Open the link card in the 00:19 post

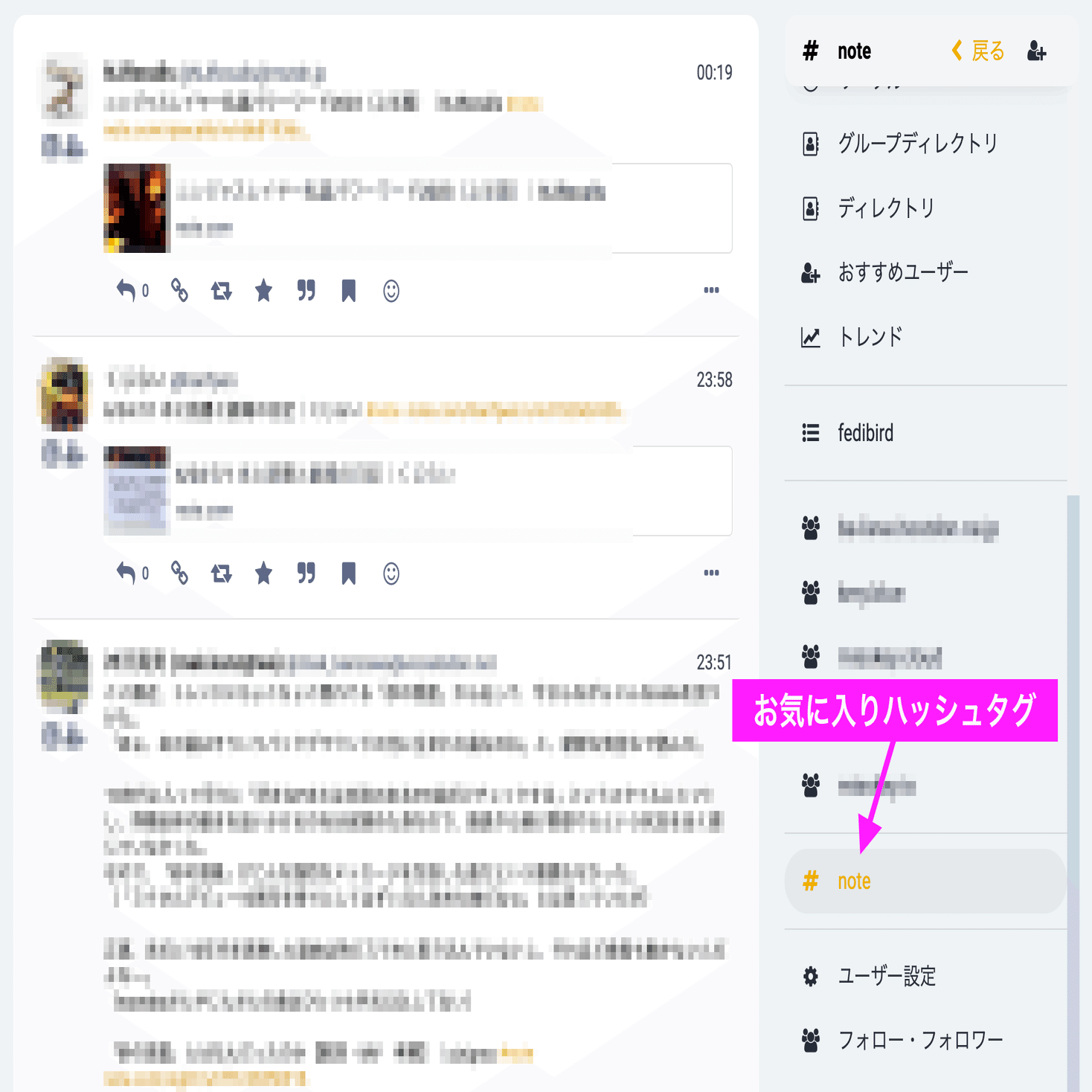click(417, 208)
